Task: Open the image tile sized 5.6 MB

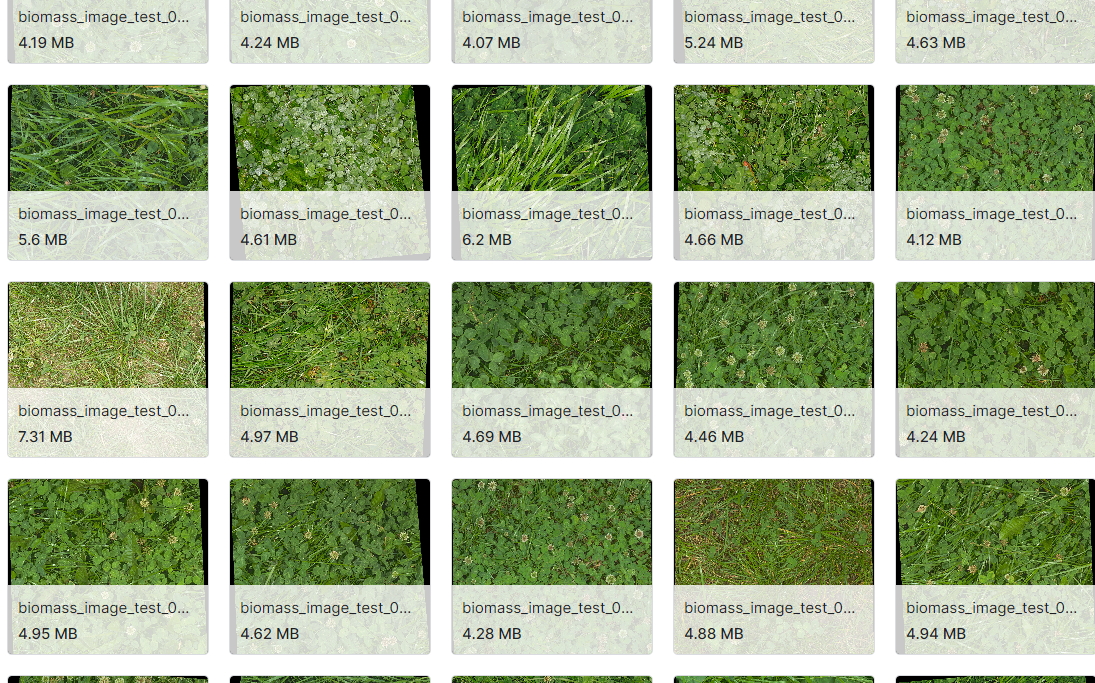Action: 108,140
